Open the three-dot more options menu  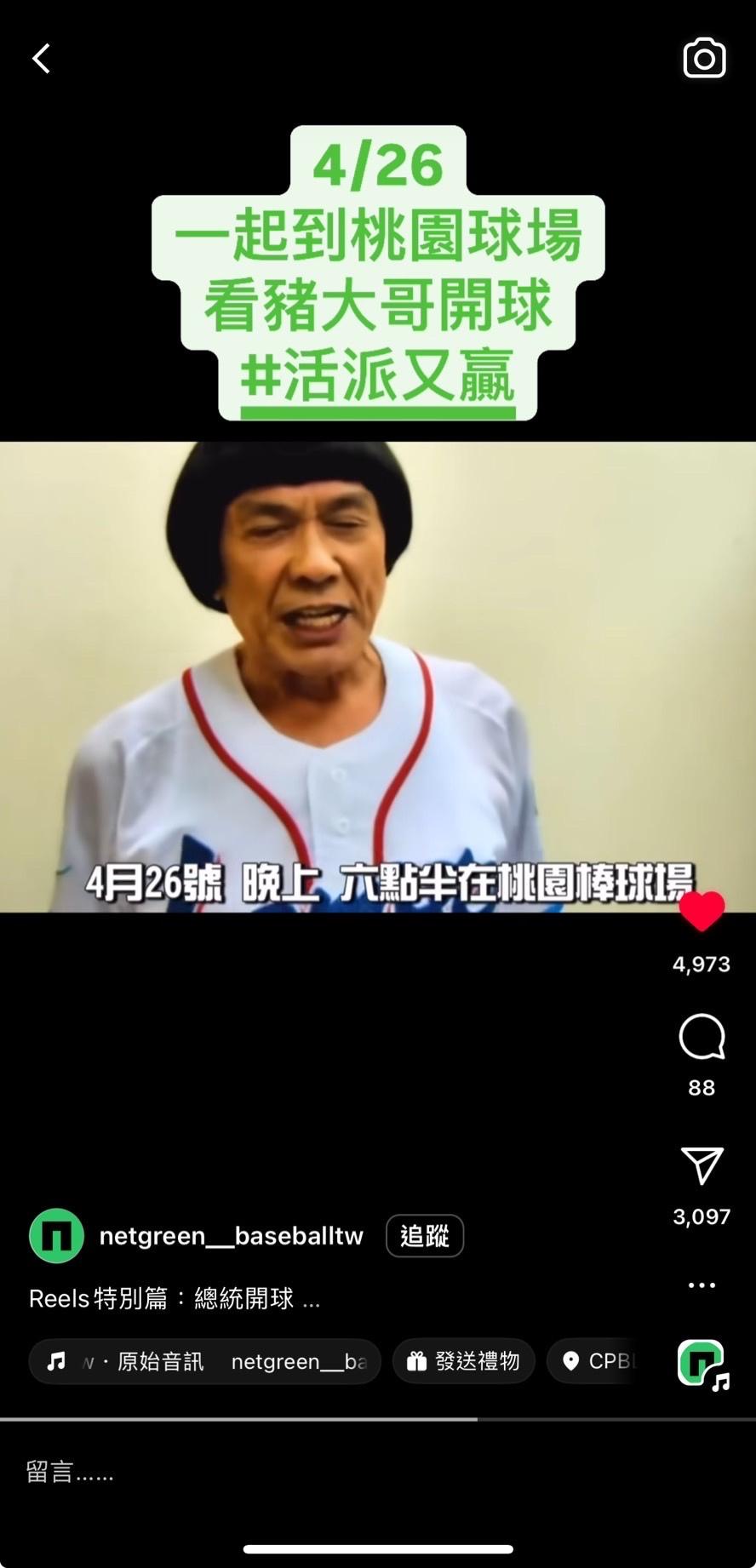coord(702,1285)
